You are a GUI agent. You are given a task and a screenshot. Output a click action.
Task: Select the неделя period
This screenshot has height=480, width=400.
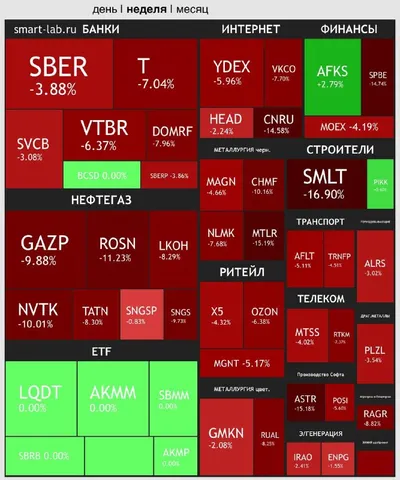click(146, 9)
